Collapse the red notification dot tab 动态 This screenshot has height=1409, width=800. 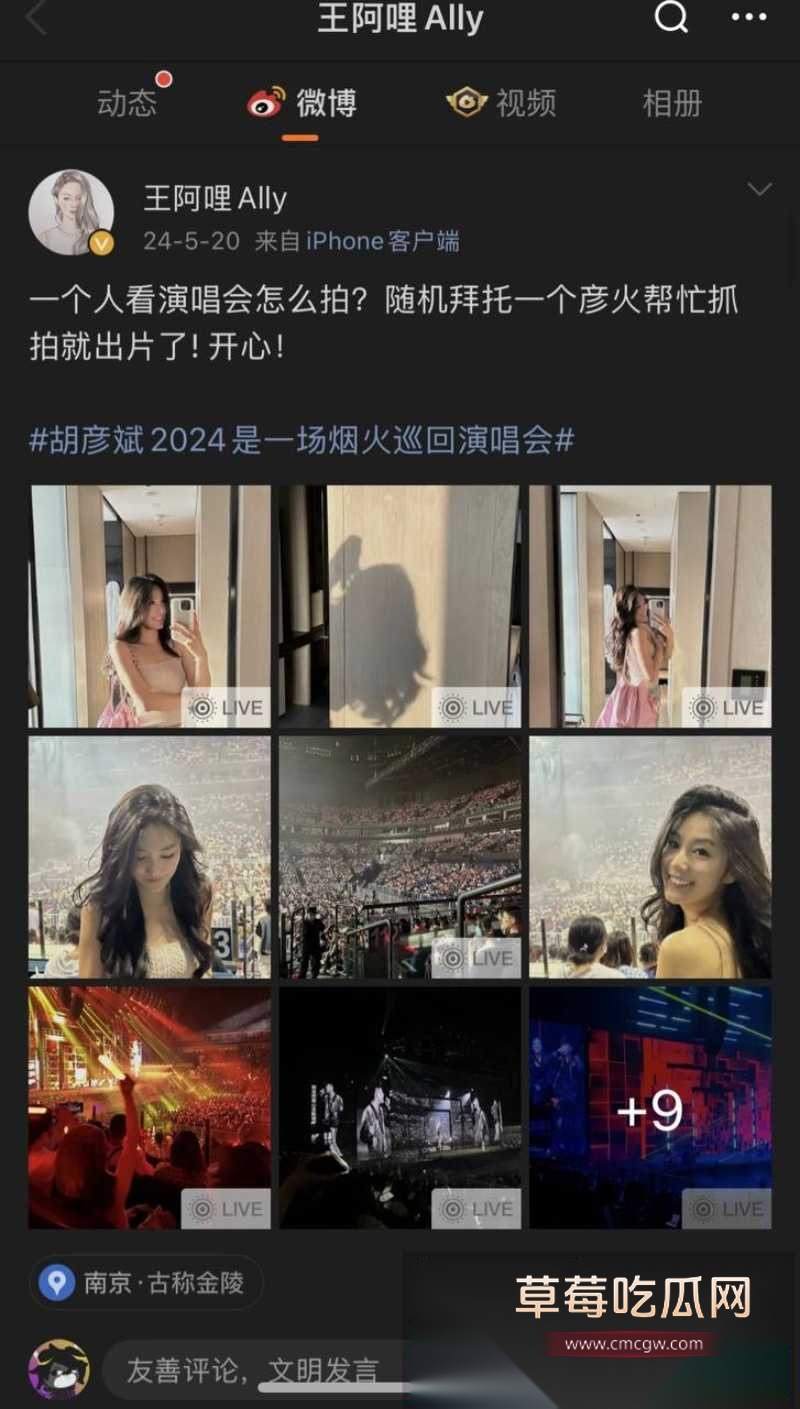click(127, 100)
